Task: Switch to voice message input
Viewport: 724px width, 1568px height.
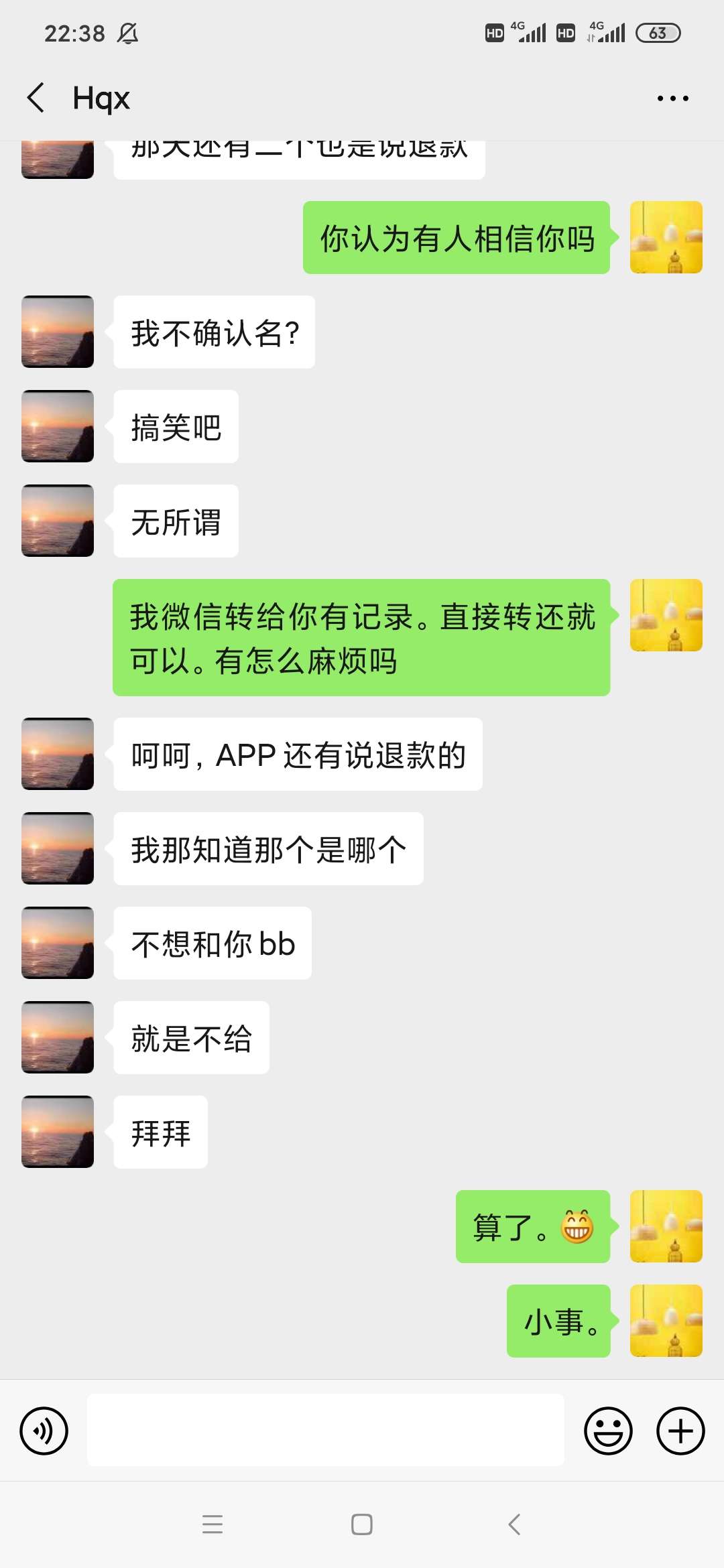Action: pyautogui.click(x=44, y=1431)
